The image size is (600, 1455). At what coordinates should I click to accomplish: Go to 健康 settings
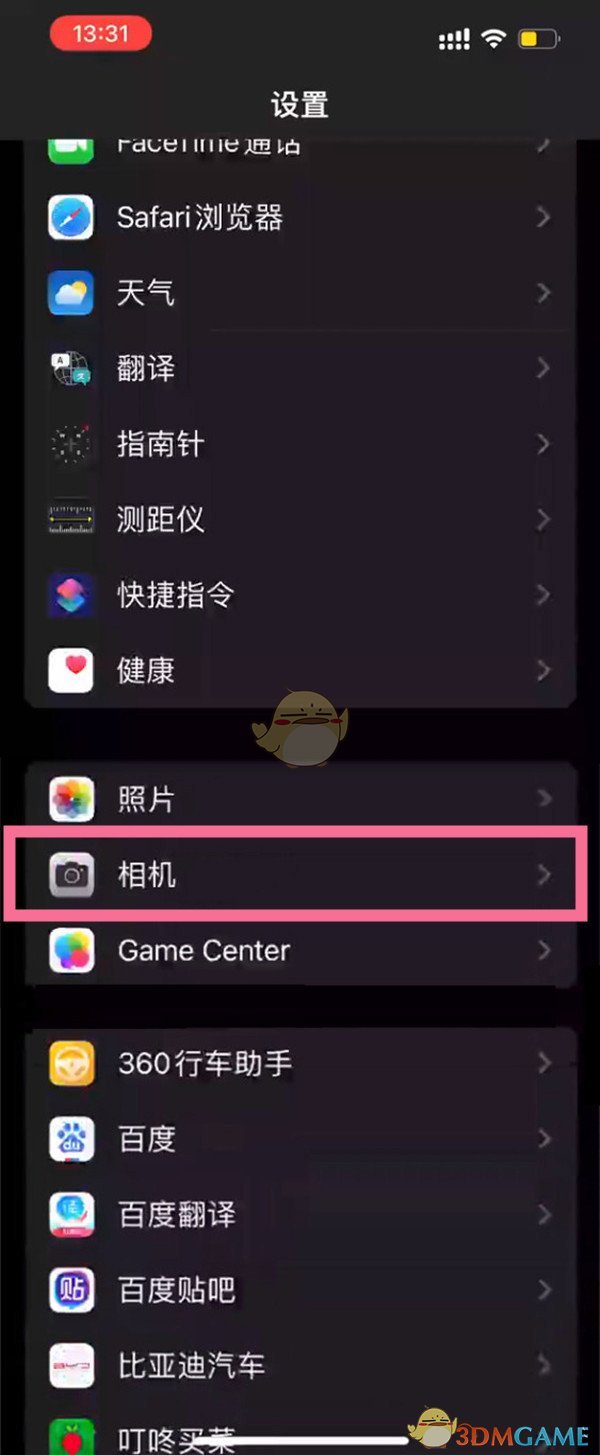click(300, 670)
